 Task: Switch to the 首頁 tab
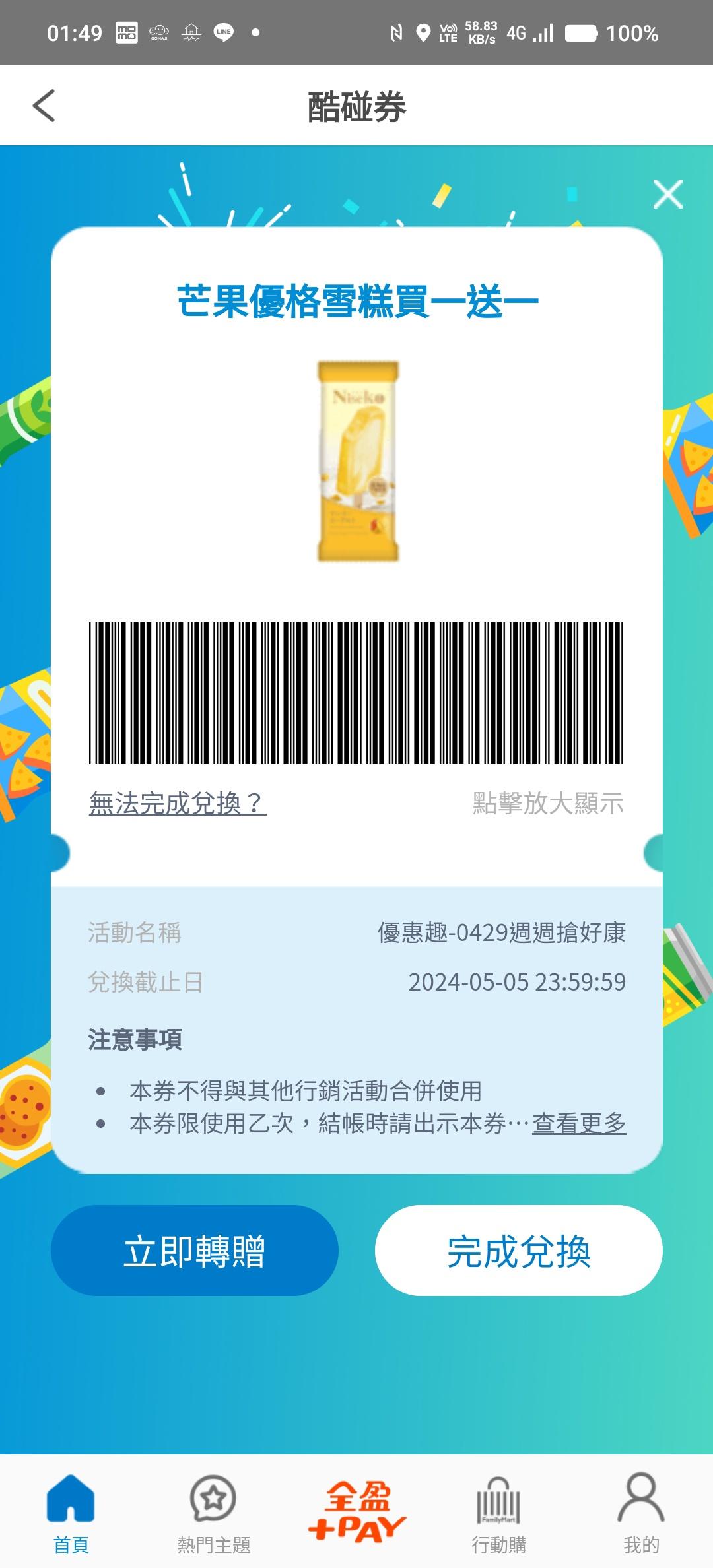[71, 1512]
